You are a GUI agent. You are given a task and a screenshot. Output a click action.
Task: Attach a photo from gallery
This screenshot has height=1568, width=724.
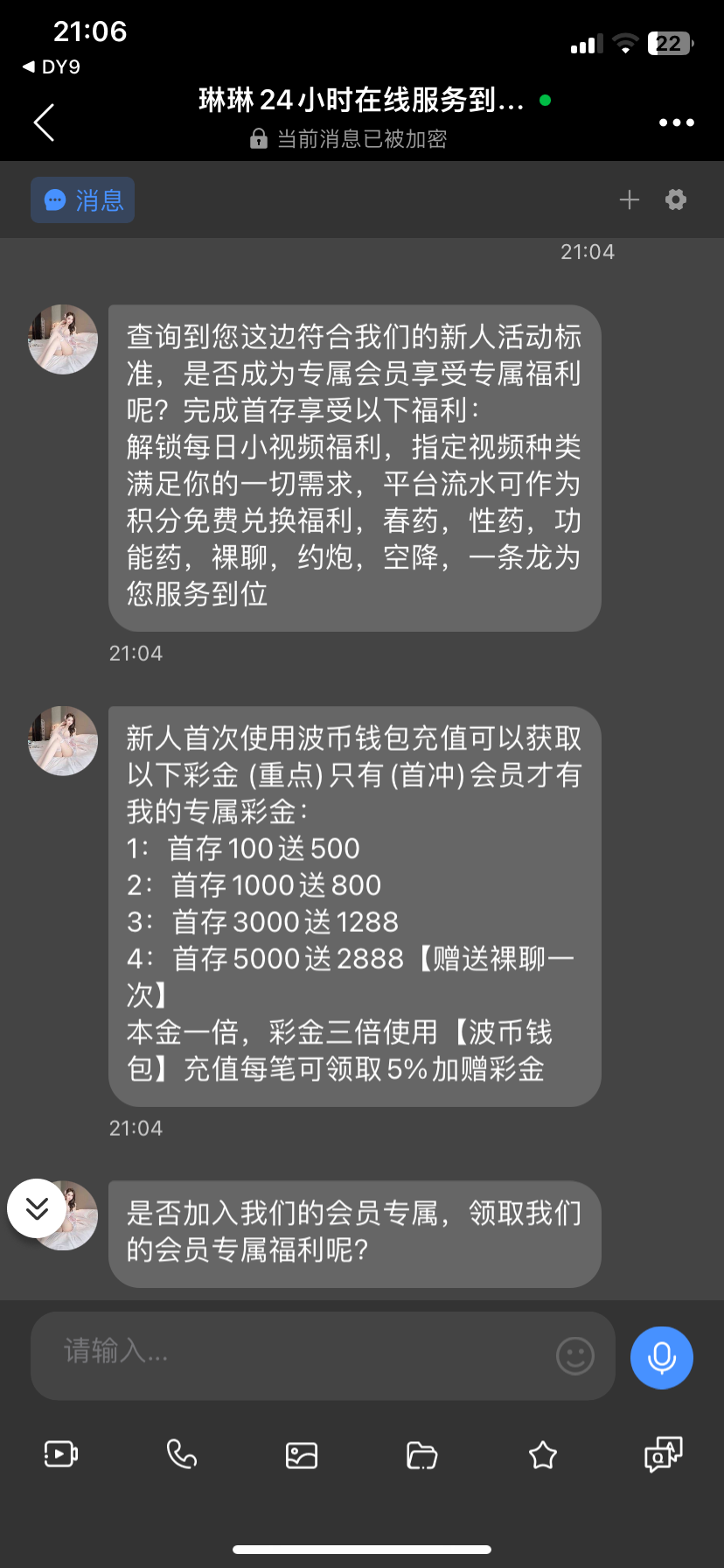pyautogui.click(x=302, y=1455)
